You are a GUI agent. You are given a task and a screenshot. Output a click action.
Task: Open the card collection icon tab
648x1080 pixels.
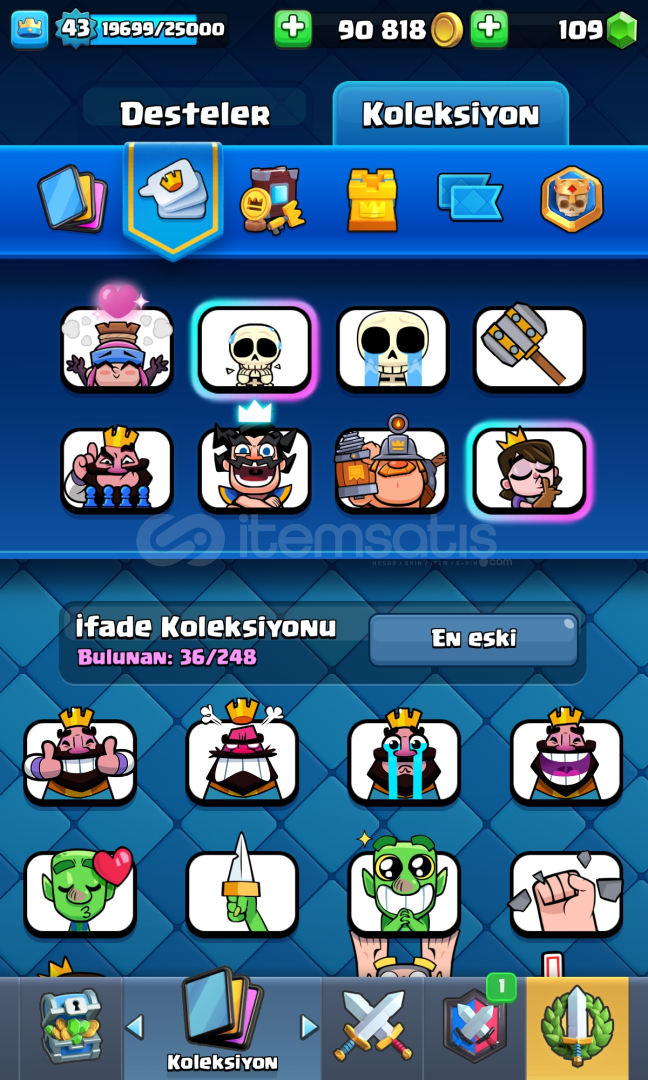click(x=72, y=197)
